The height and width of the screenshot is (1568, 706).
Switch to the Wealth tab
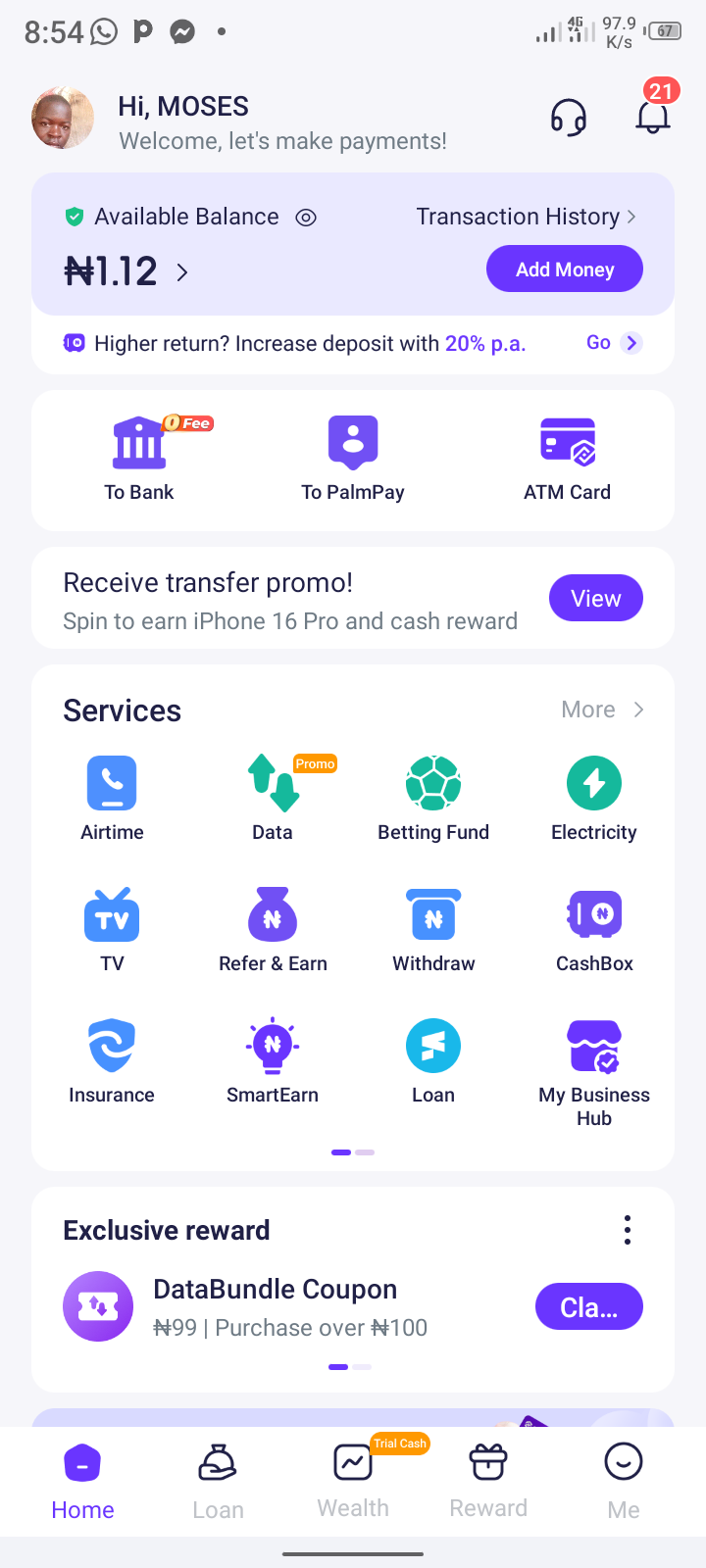tap(353, 1480)
